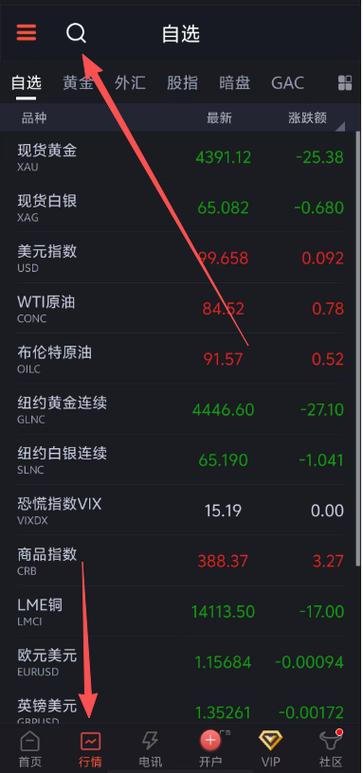Screen dimensions: 363x773
Task: Go to the 首页 tab
Action: click(x=30, y=749)
